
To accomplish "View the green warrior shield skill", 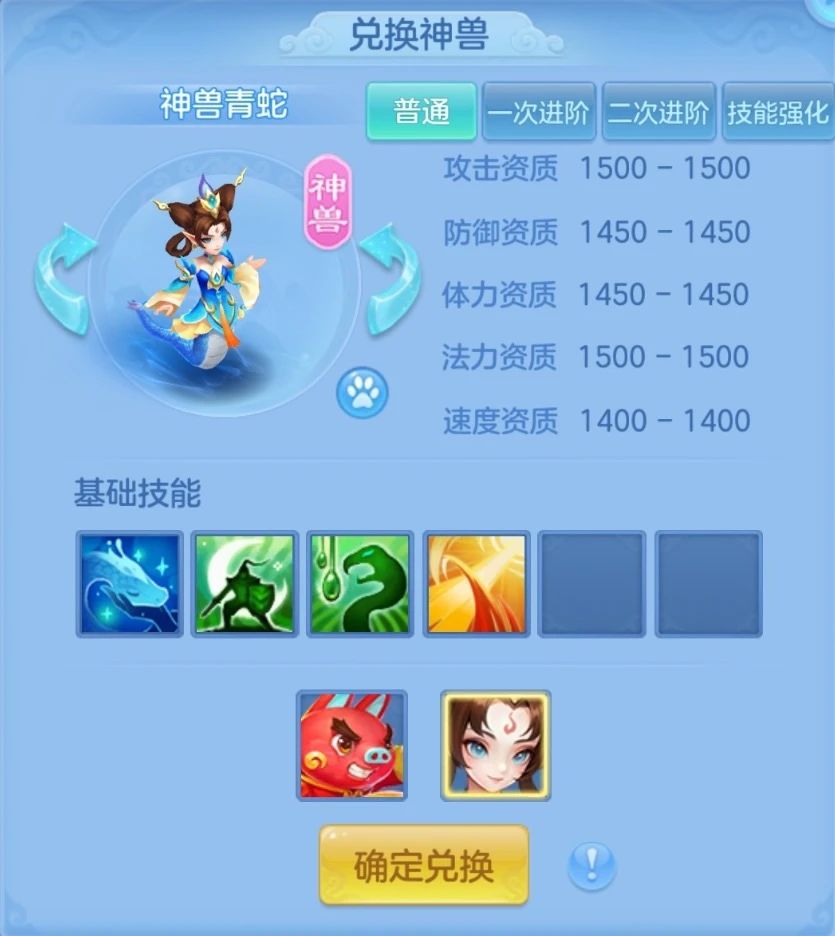I will (245, 584).
